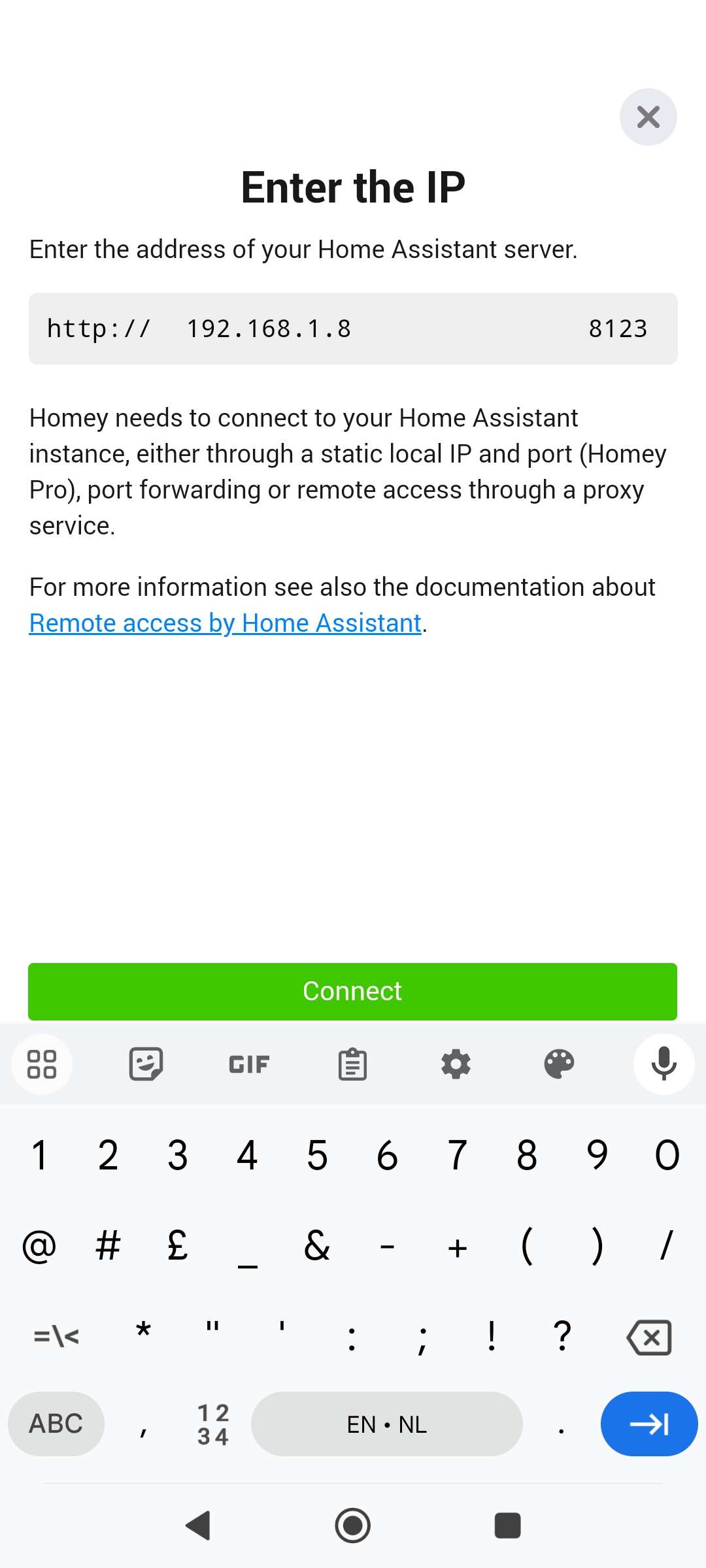Open the keyboard theme palette

click(559, 1064)
